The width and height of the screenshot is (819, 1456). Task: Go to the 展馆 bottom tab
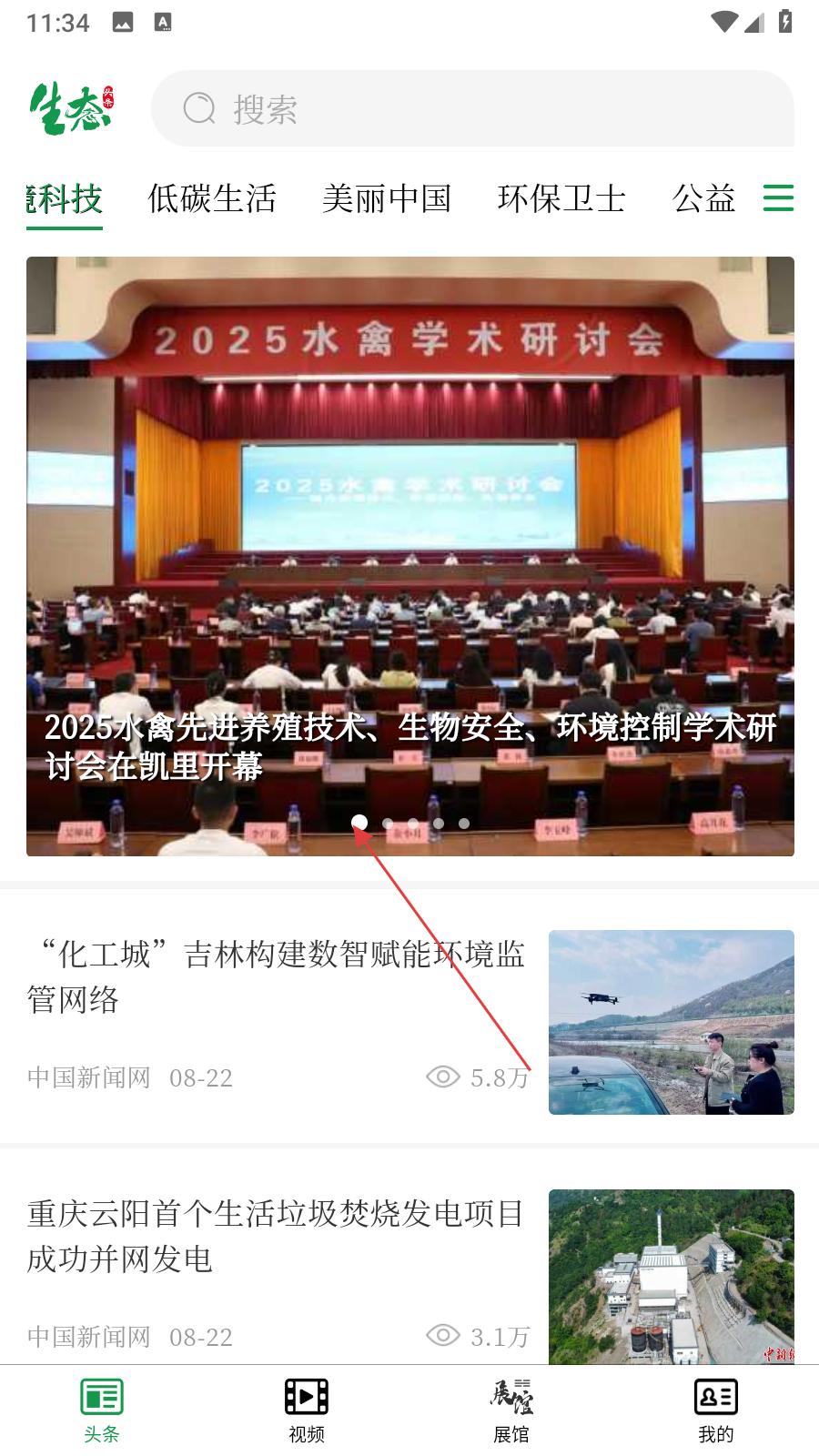(x=511, y=1410)
